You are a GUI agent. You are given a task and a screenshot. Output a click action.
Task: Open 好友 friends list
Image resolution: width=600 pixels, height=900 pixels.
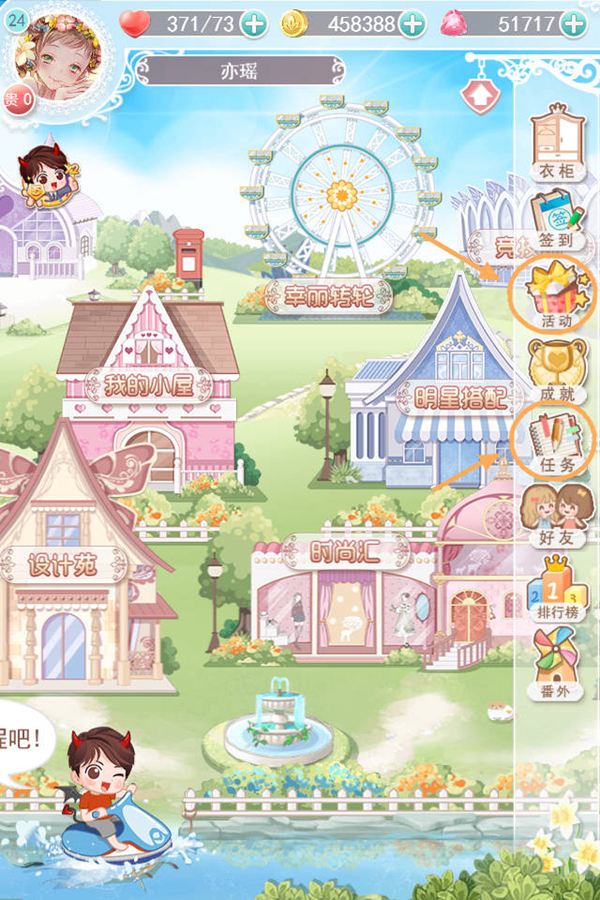556,518
